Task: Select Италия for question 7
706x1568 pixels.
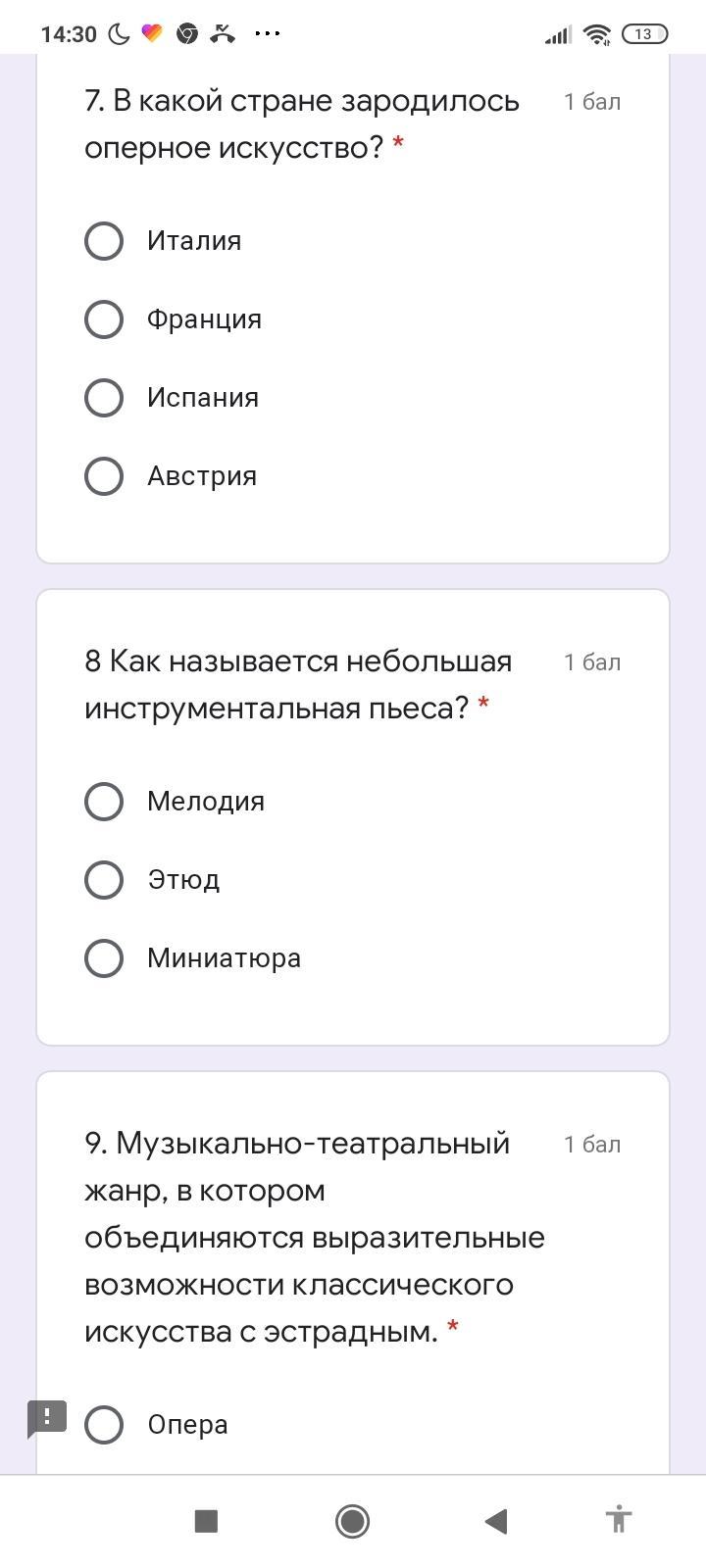Action: pyautogui.click(x=104, y=241)
